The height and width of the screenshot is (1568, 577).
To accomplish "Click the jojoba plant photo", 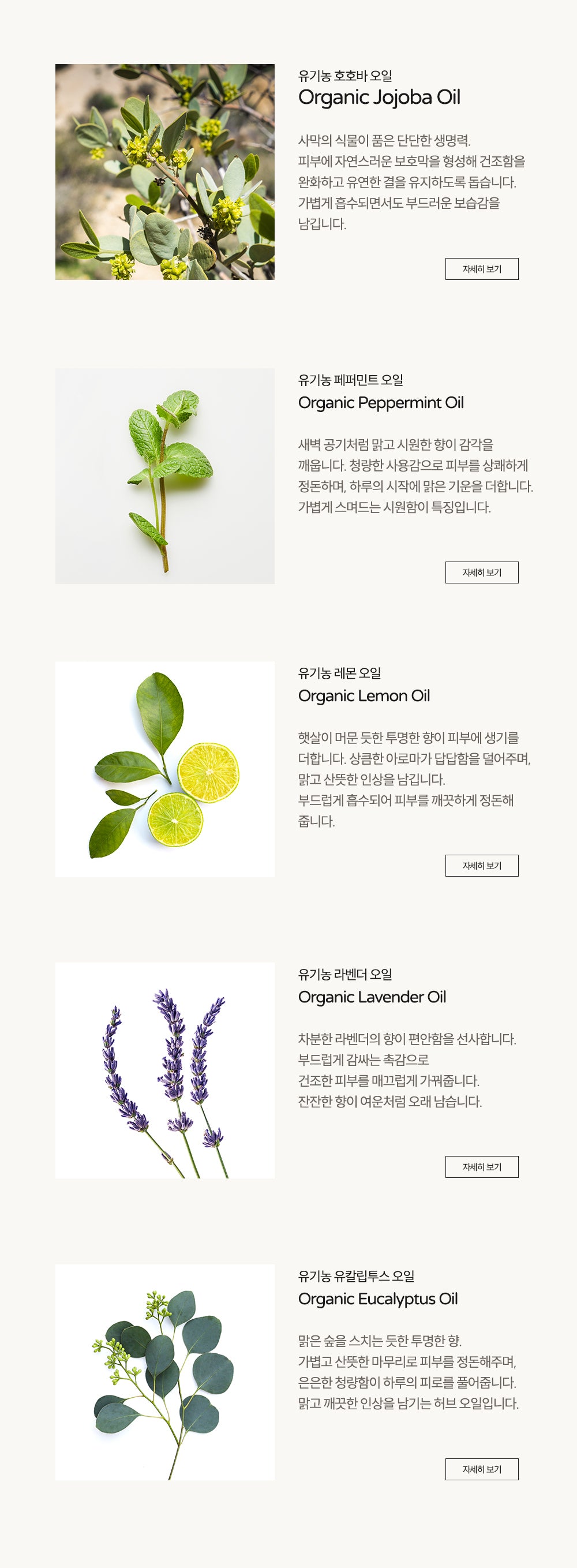I will click(166, 172).
